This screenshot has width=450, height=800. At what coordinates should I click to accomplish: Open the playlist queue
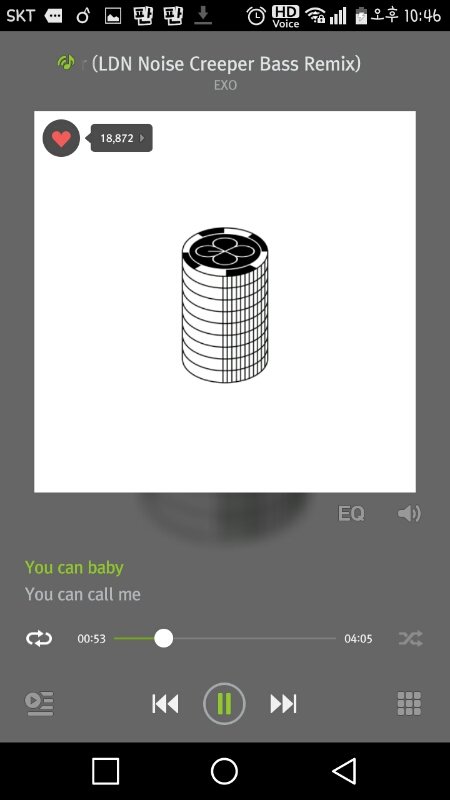coord(39,704)
